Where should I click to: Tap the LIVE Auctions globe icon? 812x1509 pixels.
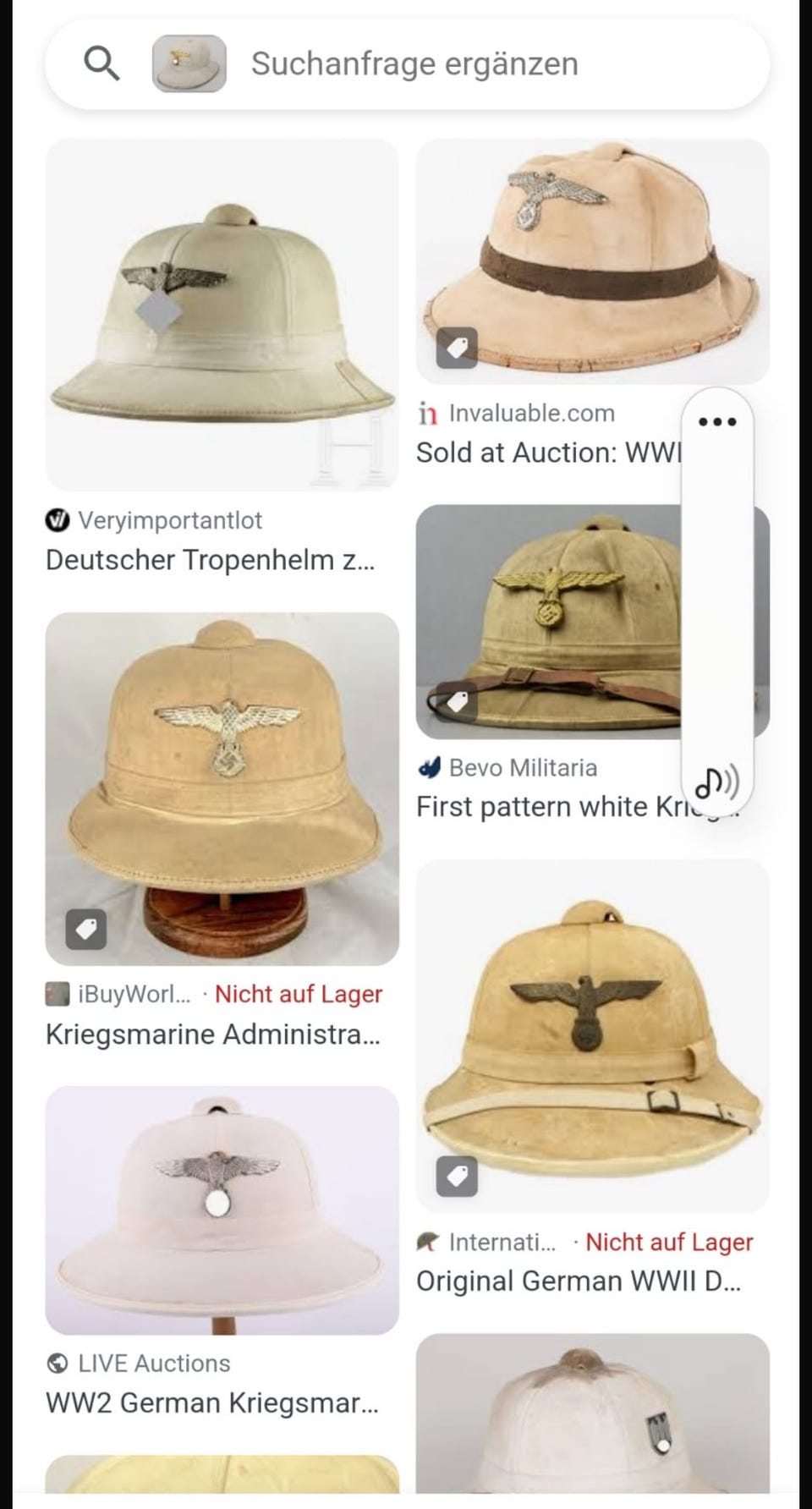[56, 1363]
